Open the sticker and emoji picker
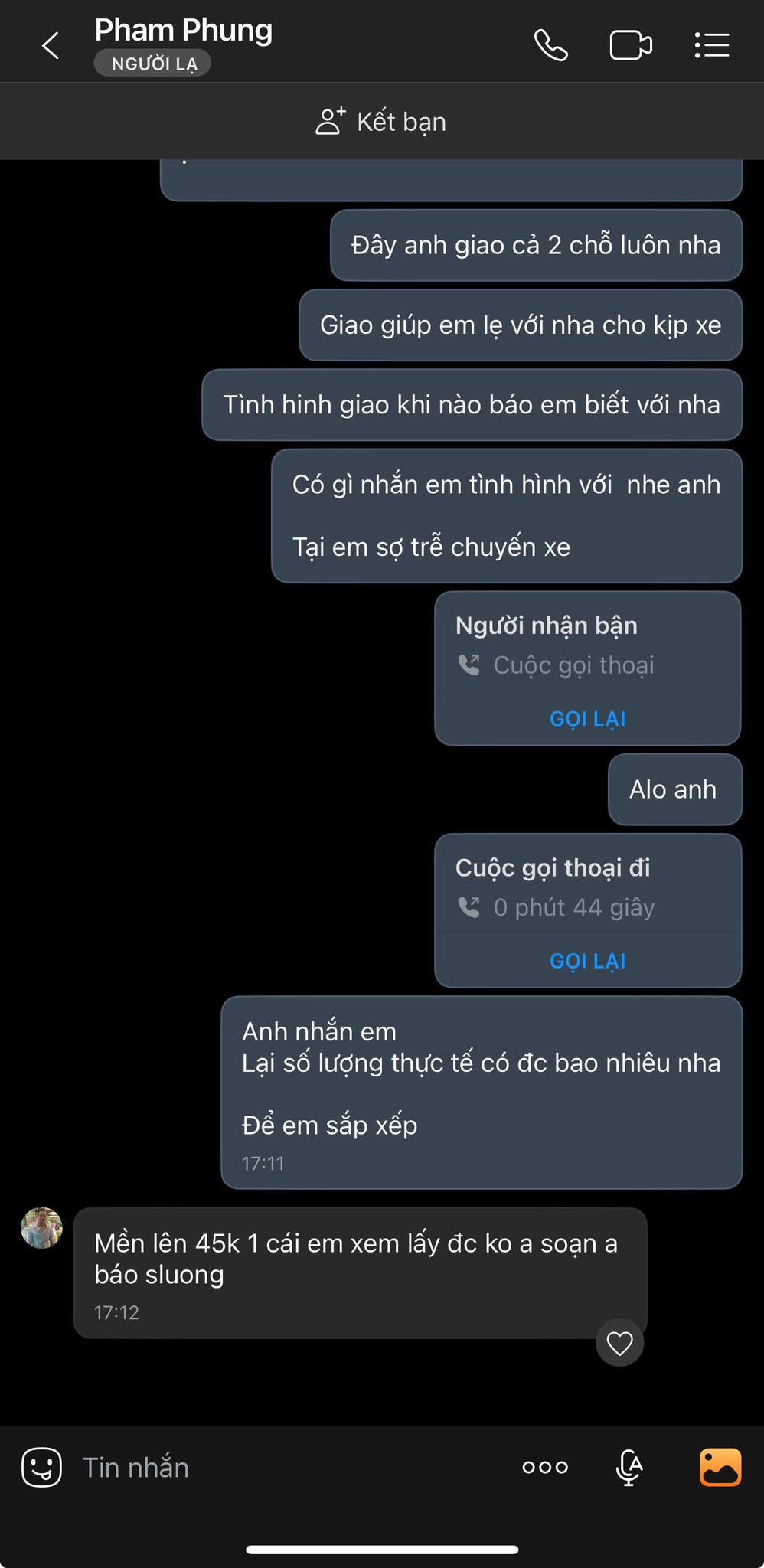 click(x=41, y=1467)
